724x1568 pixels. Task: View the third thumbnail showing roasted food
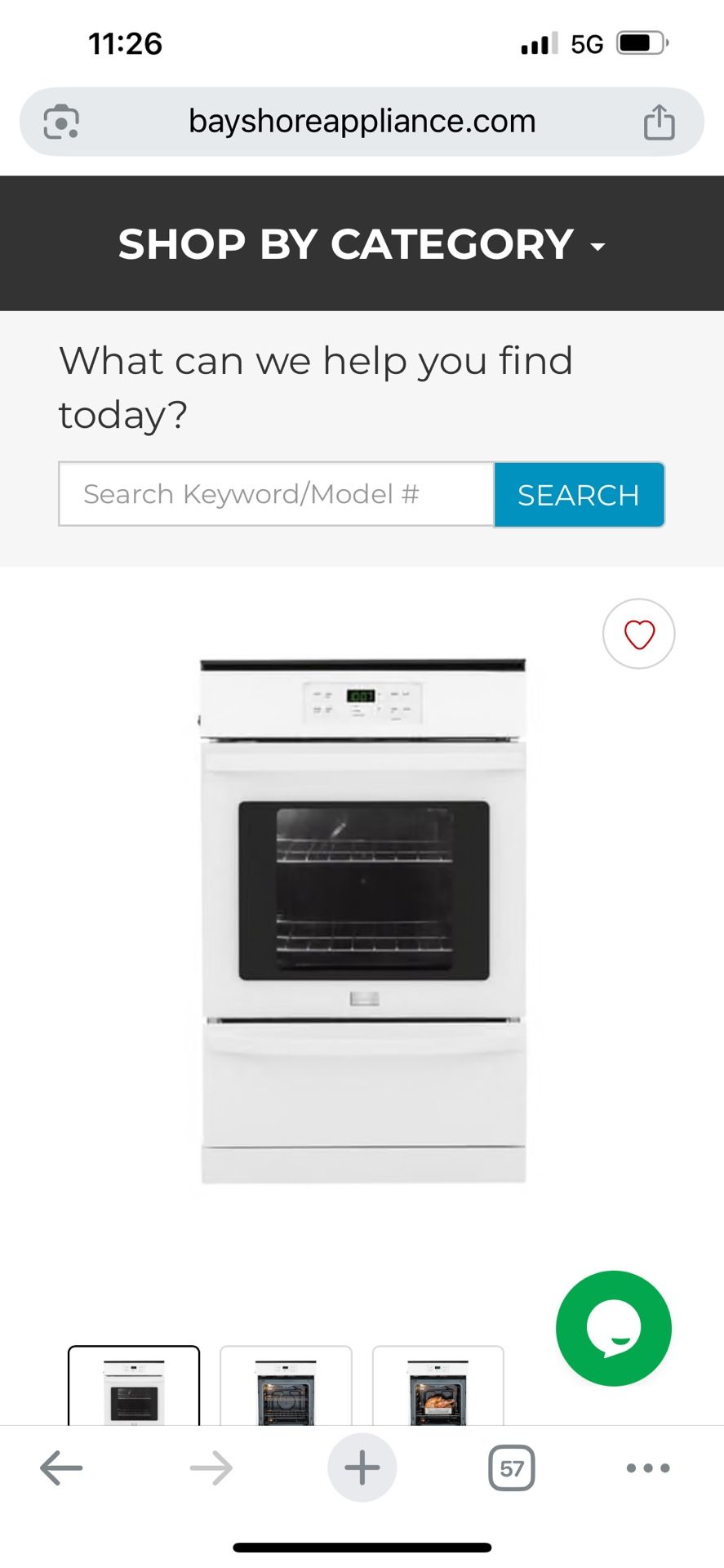438,1386
